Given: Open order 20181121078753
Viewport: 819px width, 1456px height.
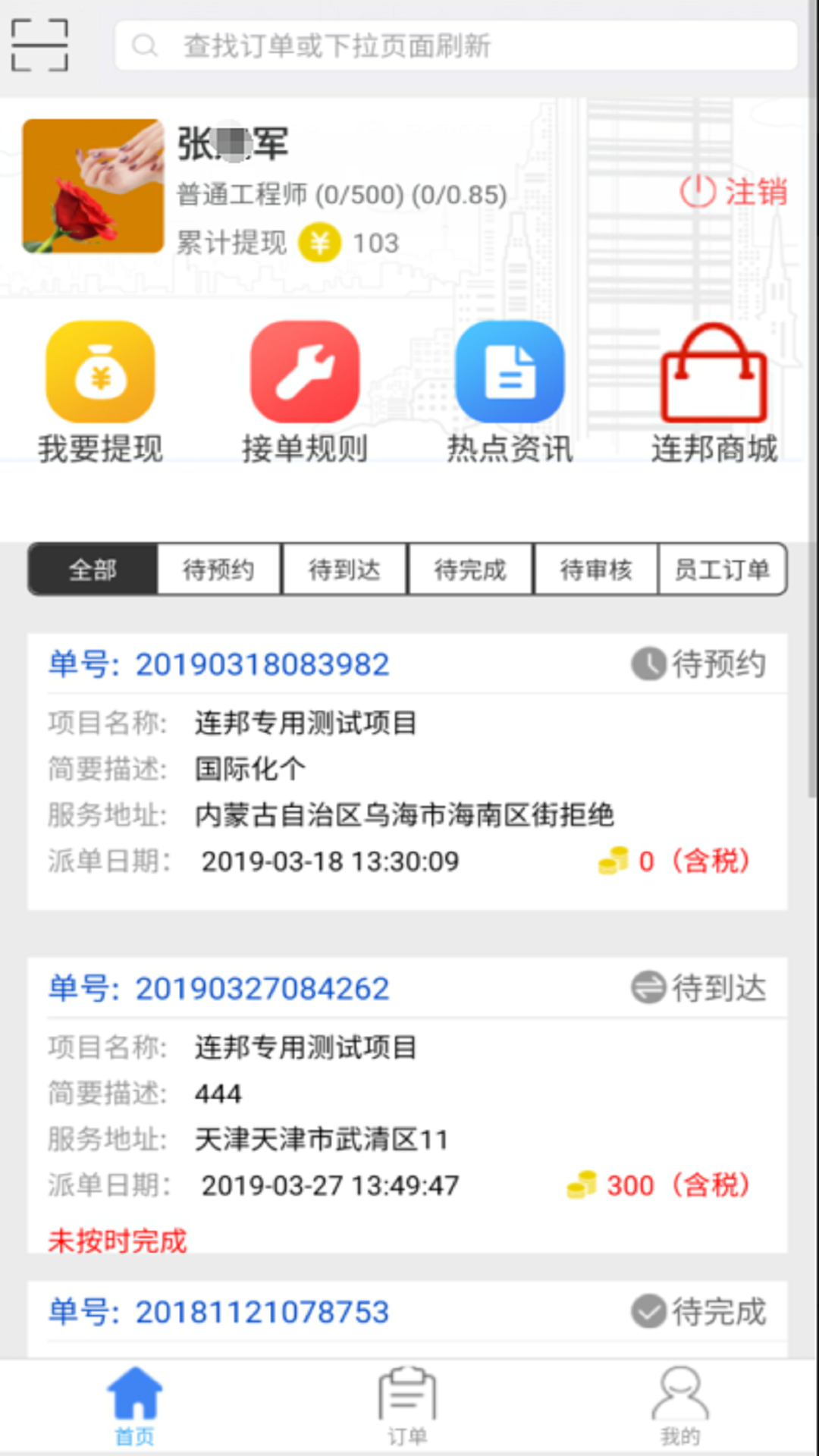Looking at the screenshot, I should click(x=407, y=1313).
